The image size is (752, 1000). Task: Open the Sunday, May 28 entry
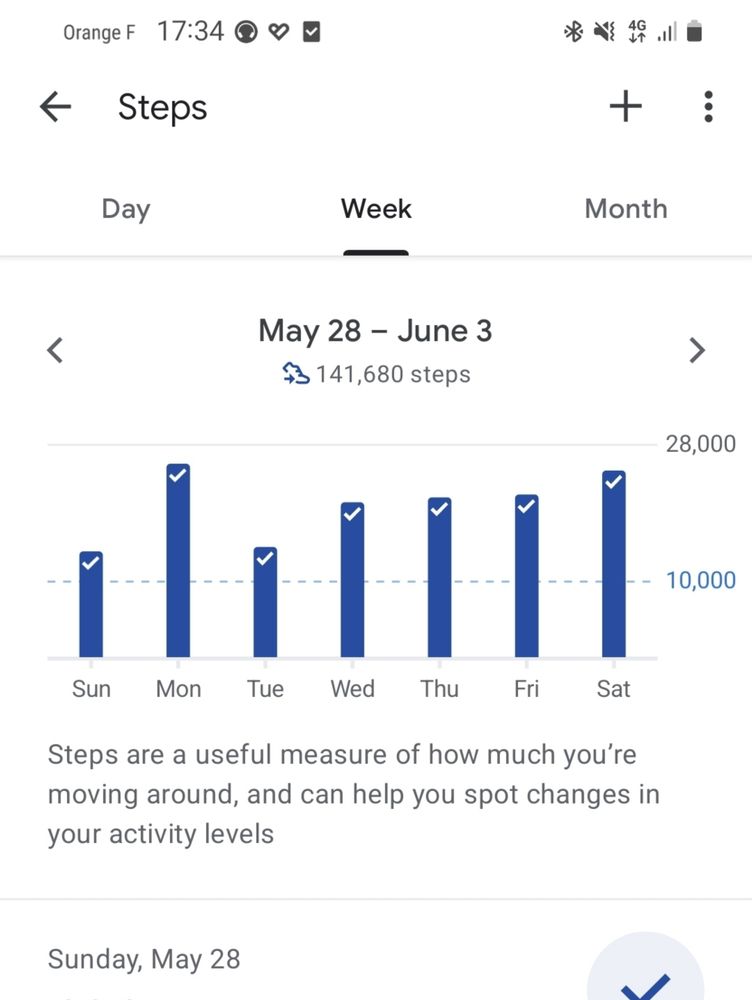tap(144, 960)
